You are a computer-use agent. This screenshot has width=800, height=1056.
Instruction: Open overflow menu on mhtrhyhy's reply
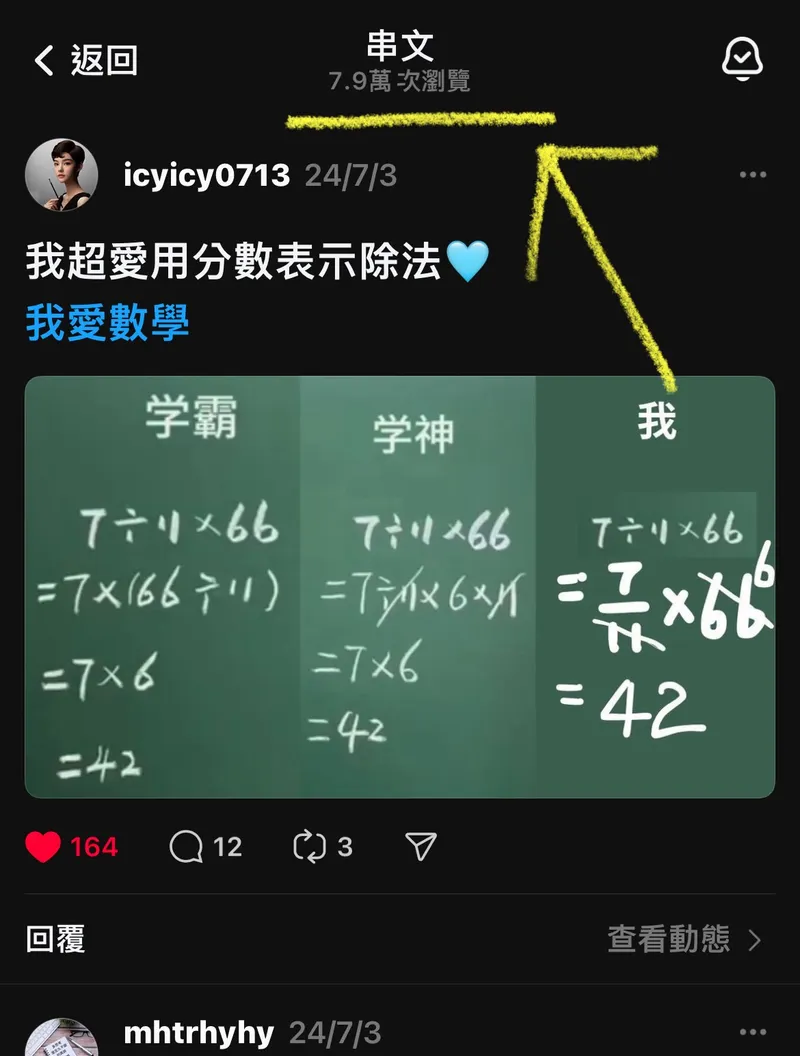click(752, 1032)
